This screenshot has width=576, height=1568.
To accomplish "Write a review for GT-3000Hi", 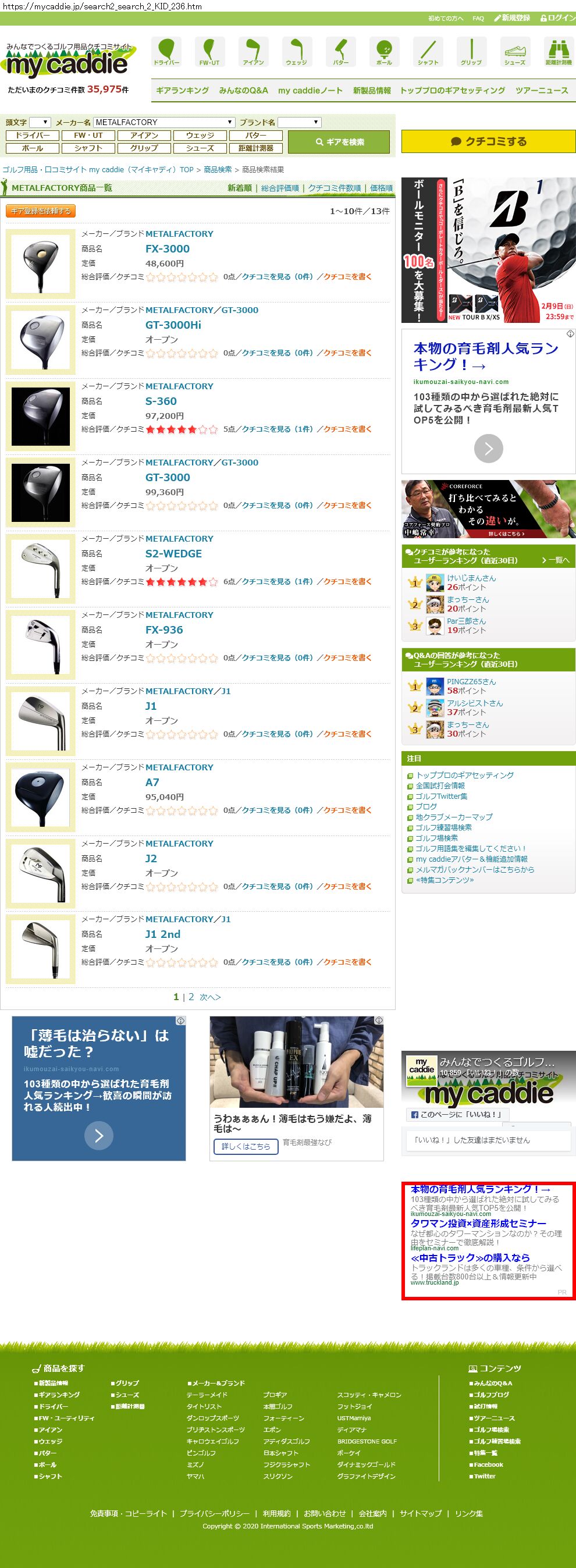I will tap(347, 353).
